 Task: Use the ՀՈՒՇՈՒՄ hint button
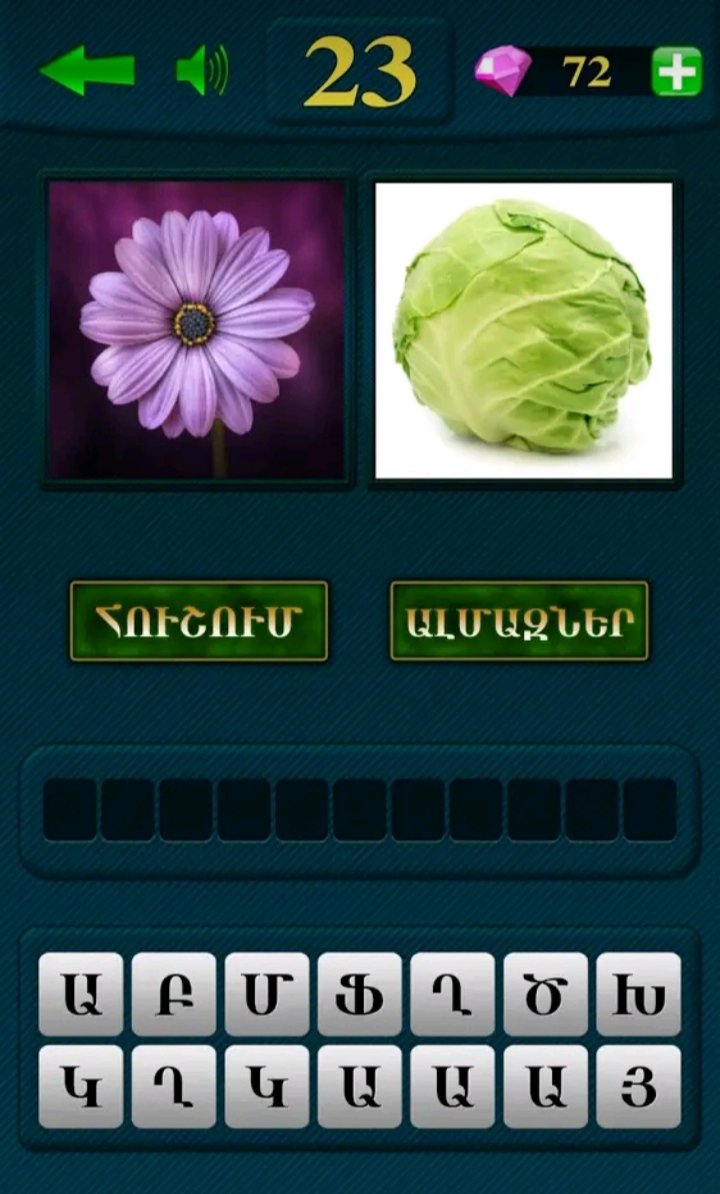pyautogui.click(x=199, y=621)
